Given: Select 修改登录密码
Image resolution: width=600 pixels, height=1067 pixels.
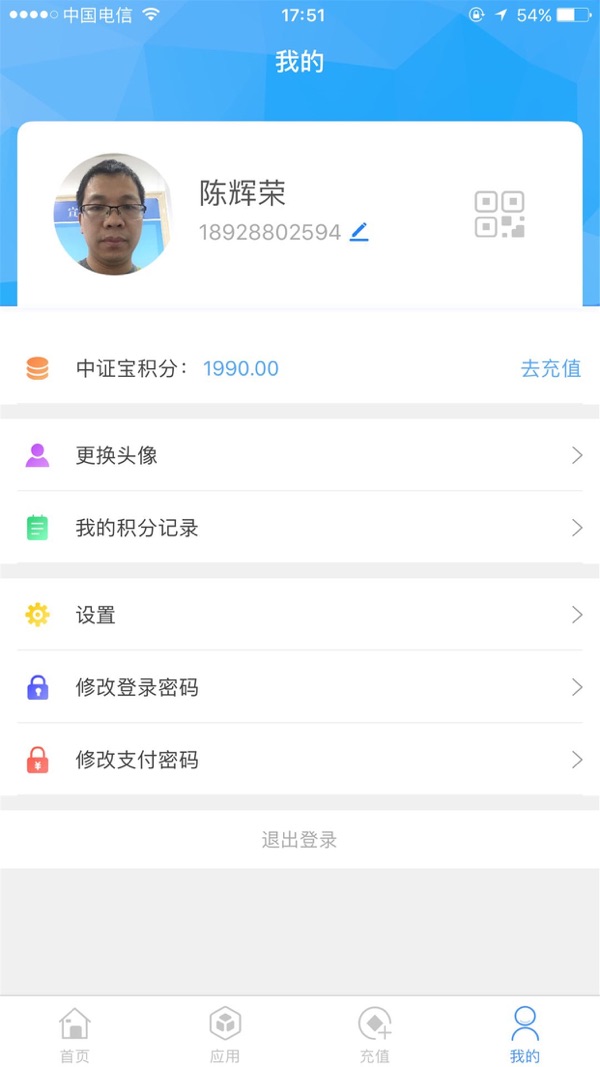Looking at the screenshot, I should pyautogui.click(x=300, y=687).
